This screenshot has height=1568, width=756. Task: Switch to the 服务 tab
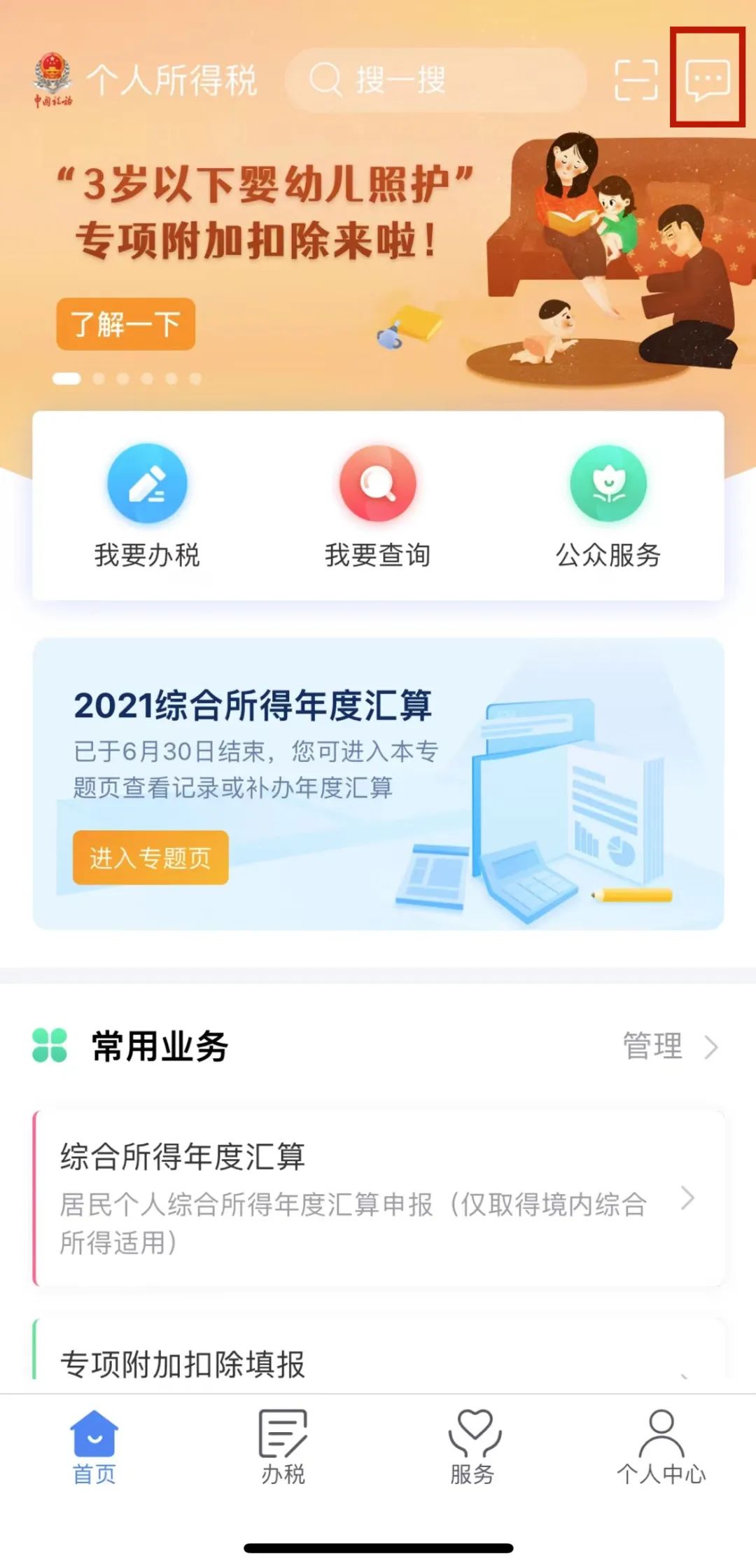click(473, 1448)
